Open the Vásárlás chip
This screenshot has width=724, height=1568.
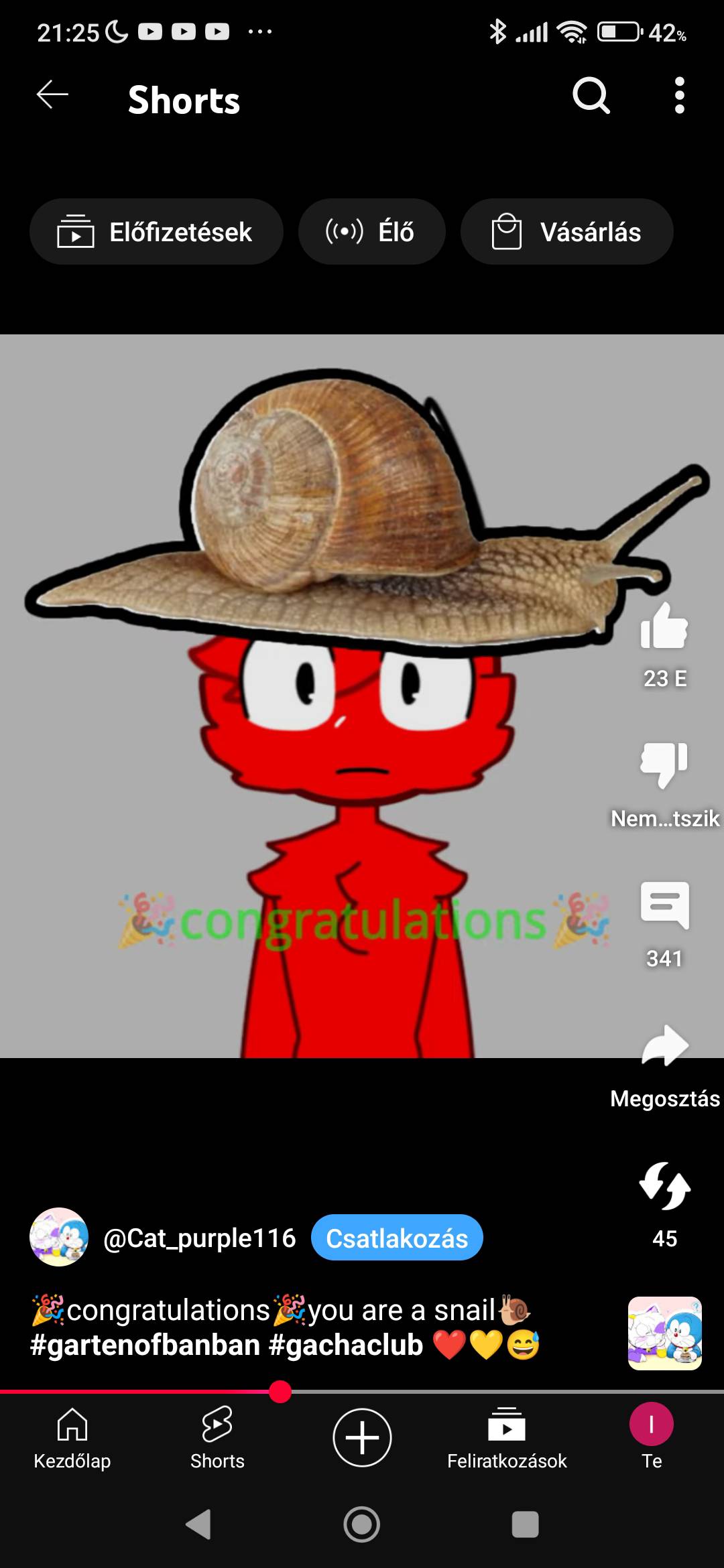(x=566, y=232)
